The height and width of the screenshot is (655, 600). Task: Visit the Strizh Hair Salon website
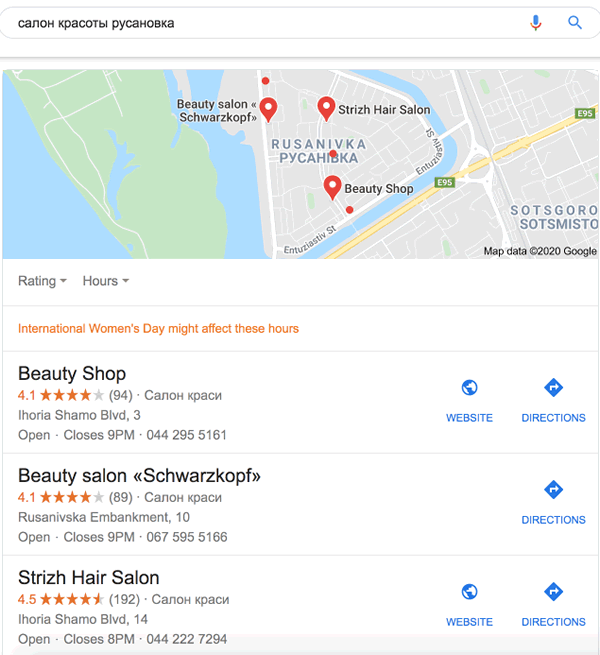tap(469, 603)
